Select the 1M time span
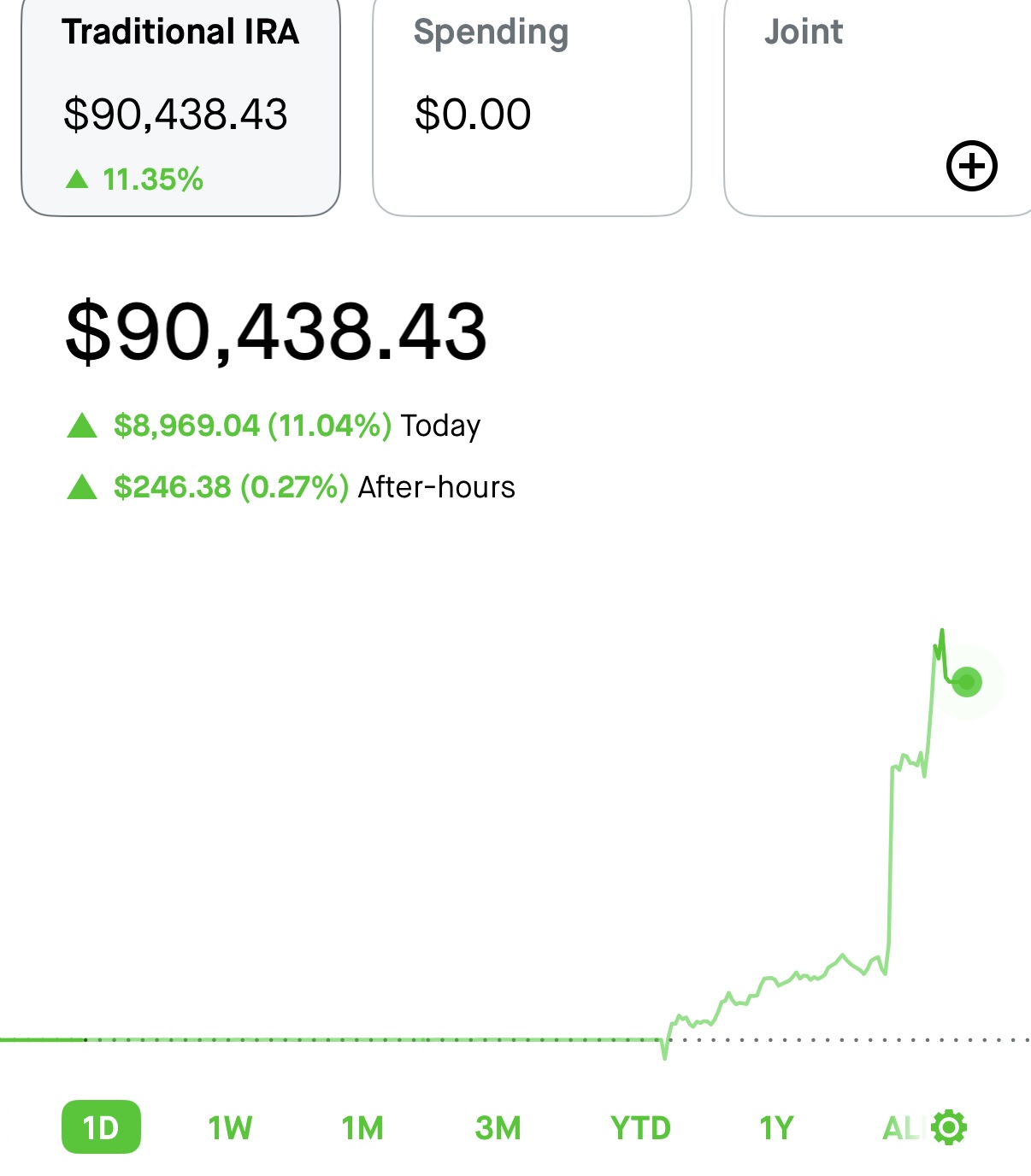This screenshot has width=1031, height=1176. click(x=362, y=1128)
